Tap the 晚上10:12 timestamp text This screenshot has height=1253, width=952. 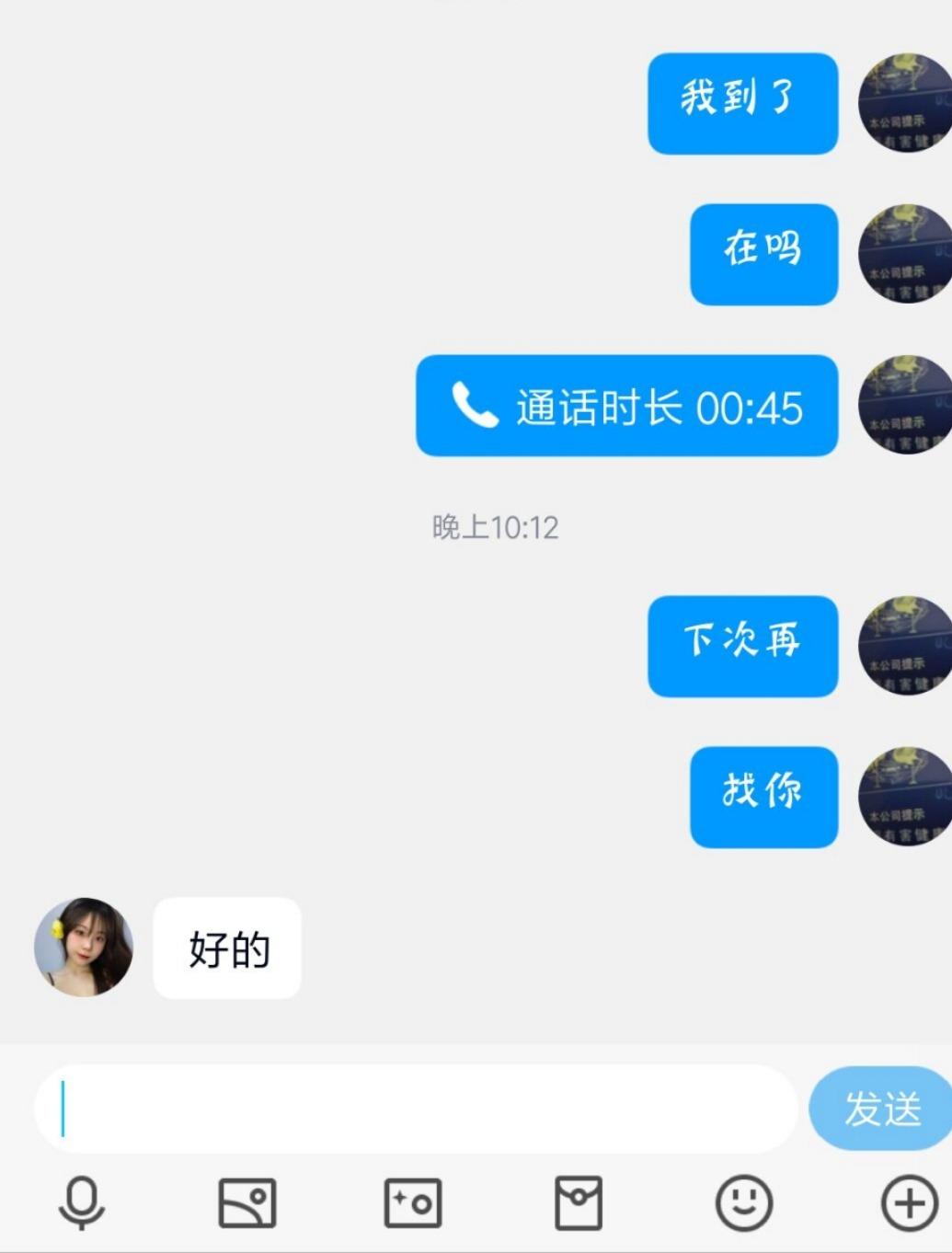coord(495,526)
